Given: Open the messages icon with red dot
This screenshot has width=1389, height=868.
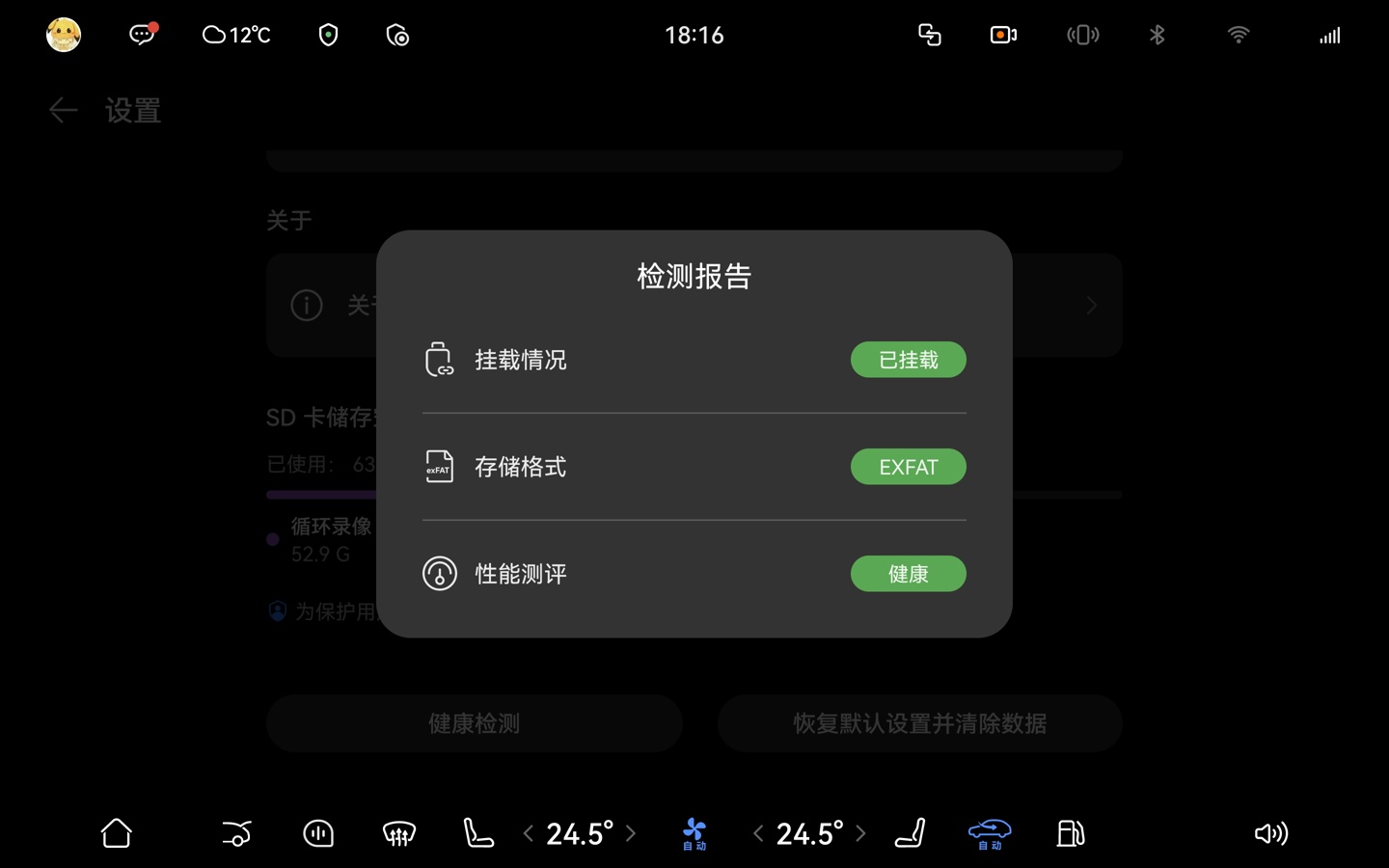Looking at the screenshot, I should 143,35.
